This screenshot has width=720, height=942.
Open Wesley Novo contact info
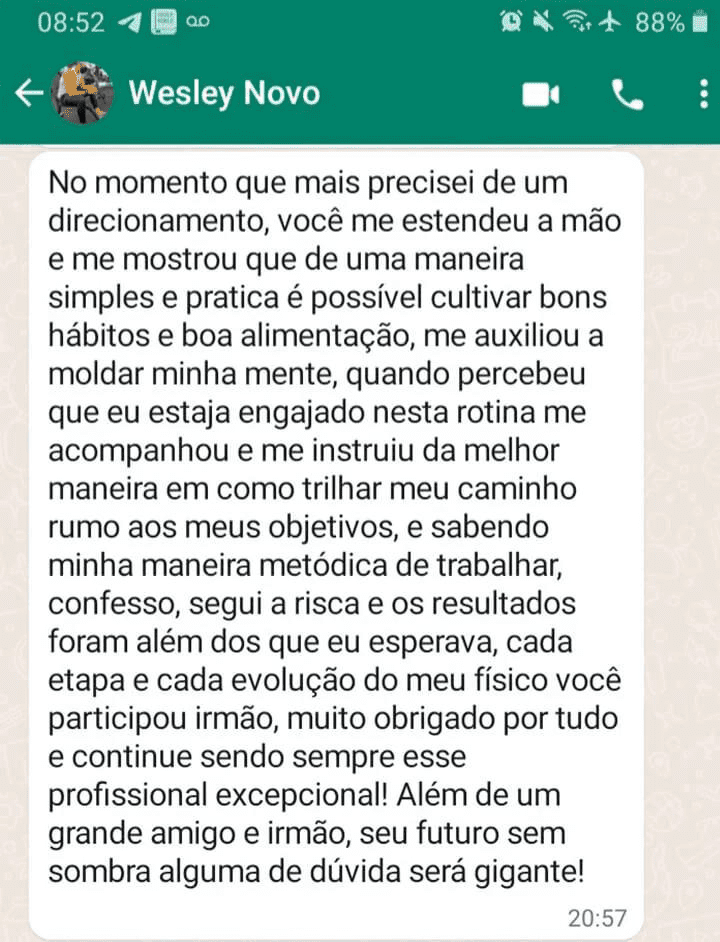224,94
